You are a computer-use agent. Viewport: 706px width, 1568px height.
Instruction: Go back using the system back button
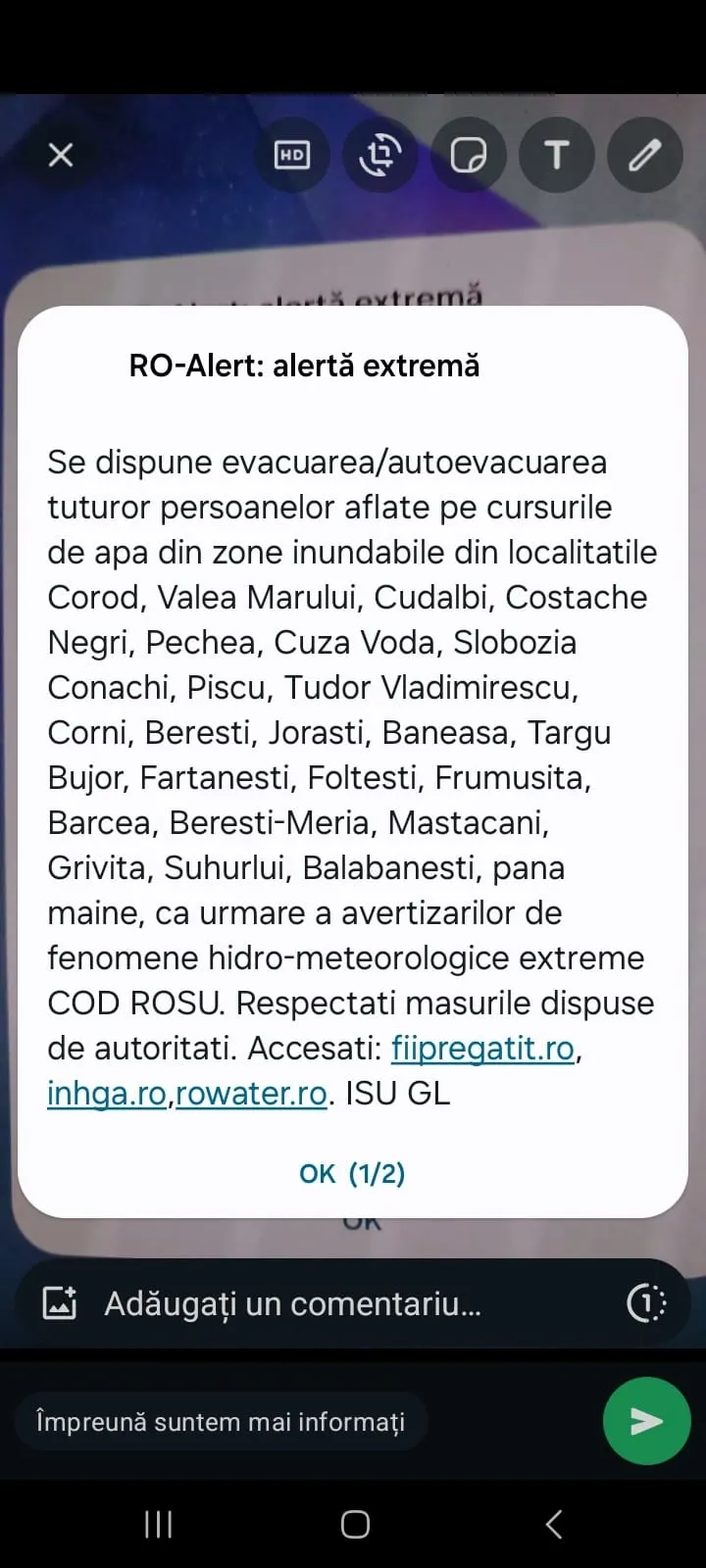click(554, 1524)
